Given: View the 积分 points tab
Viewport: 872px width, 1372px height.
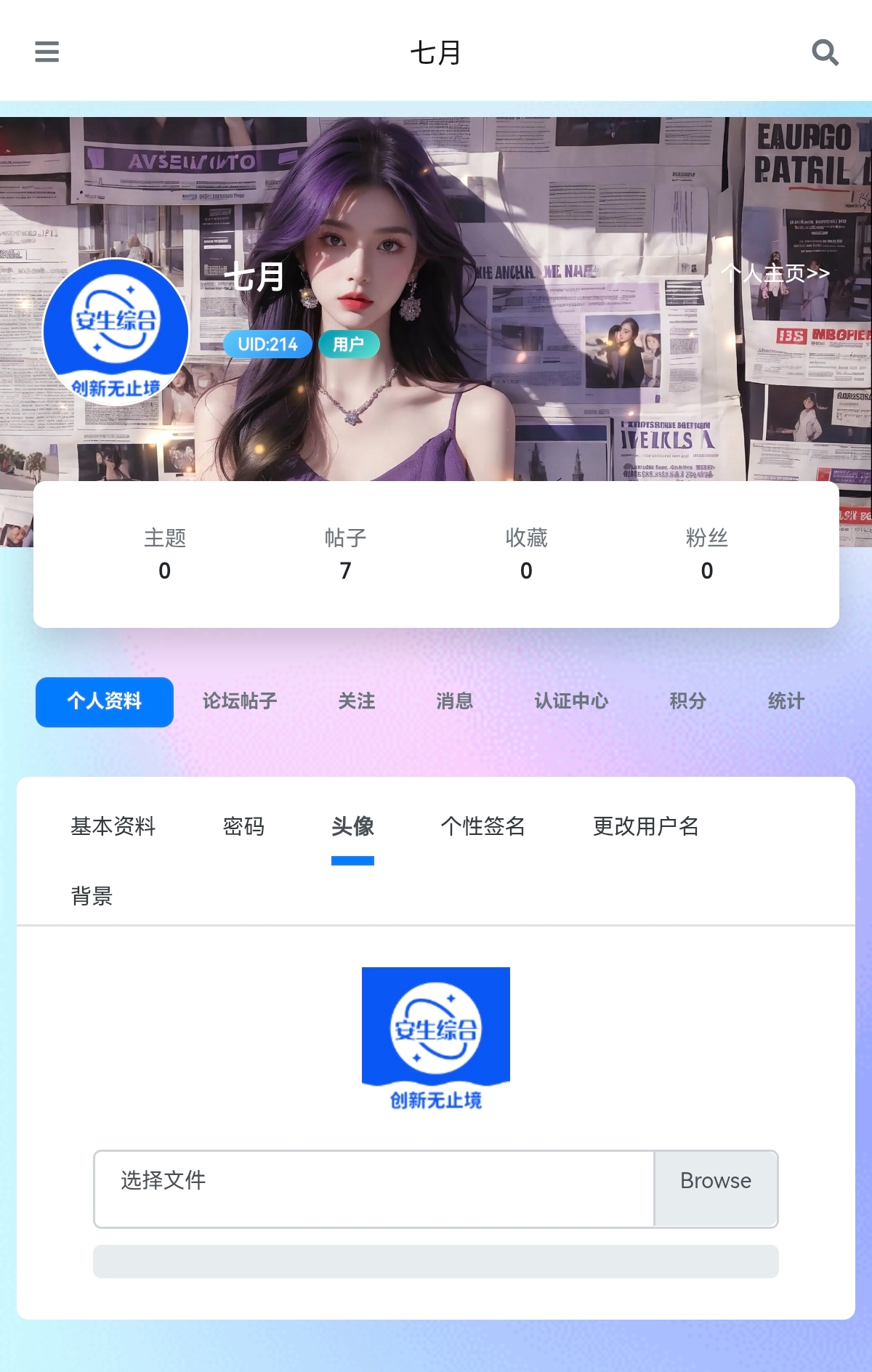Looking at the screenshot, I should (x=687, y=701).
